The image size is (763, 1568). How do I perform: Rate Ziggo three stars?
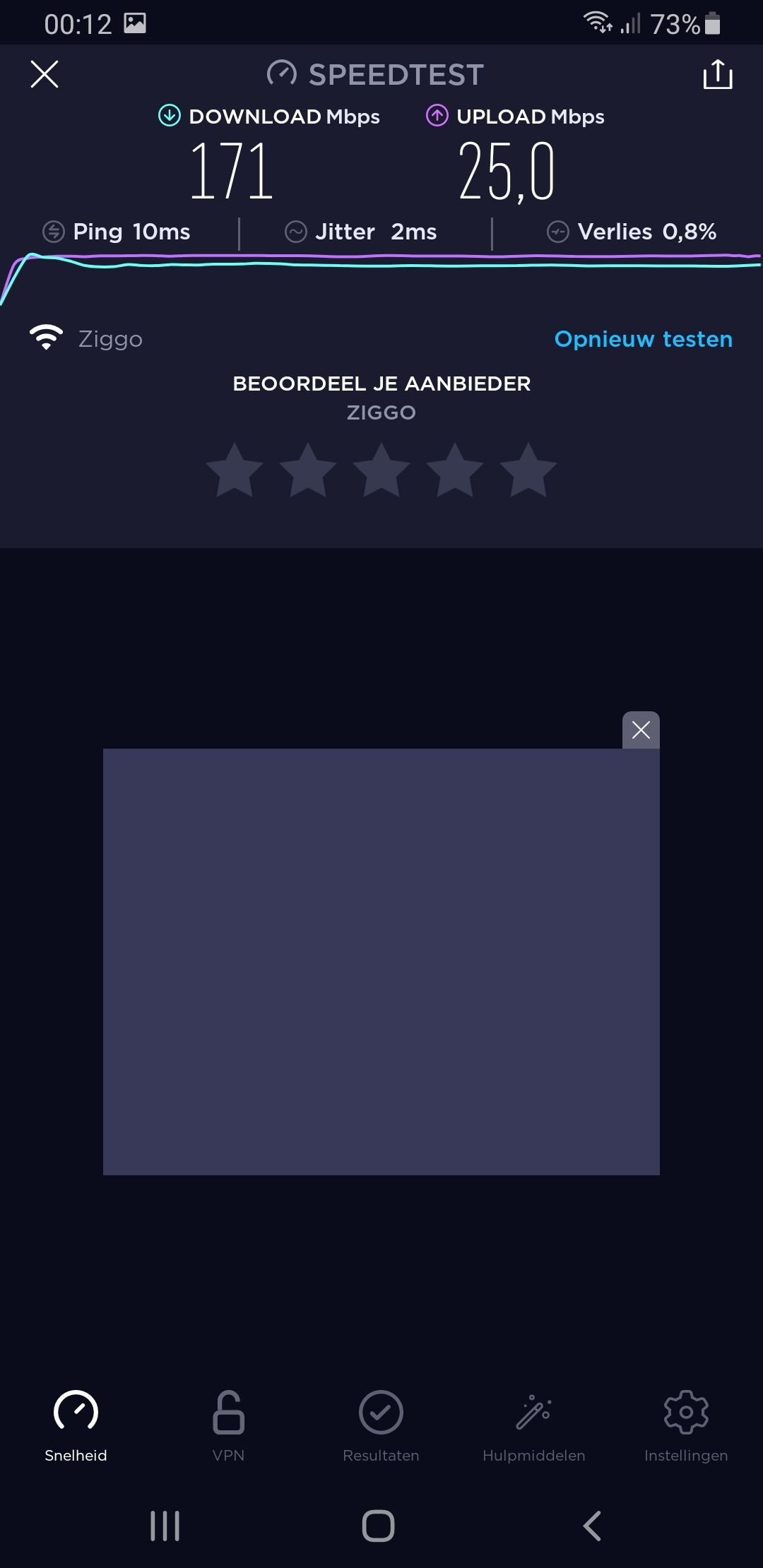[x=381, y=470]
